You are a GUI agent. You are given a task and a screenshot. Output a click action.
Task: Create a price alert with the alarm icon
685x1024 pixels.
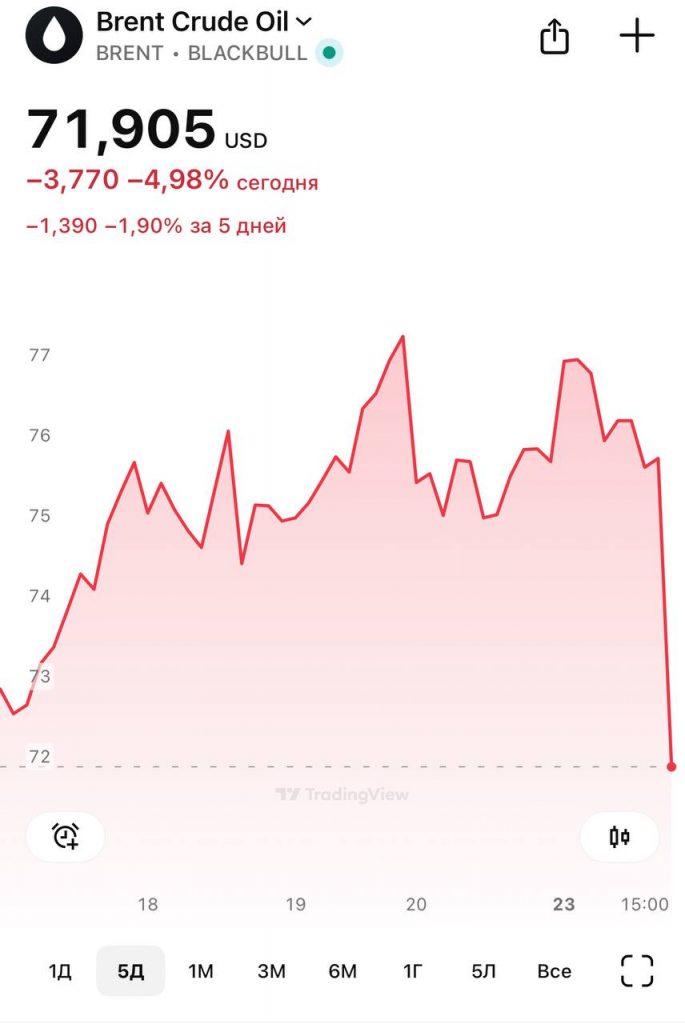[66, 835]
